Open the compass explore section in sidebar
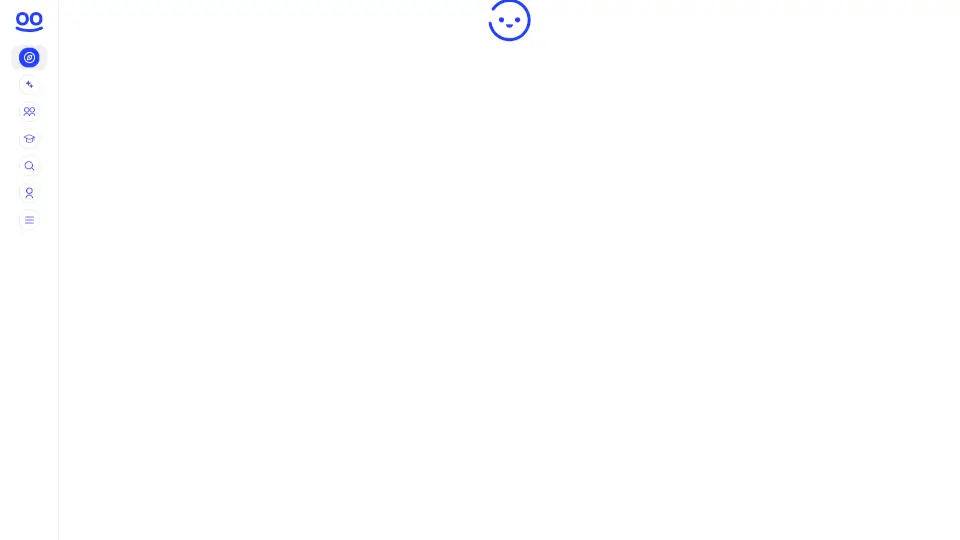 coord(29,58)
